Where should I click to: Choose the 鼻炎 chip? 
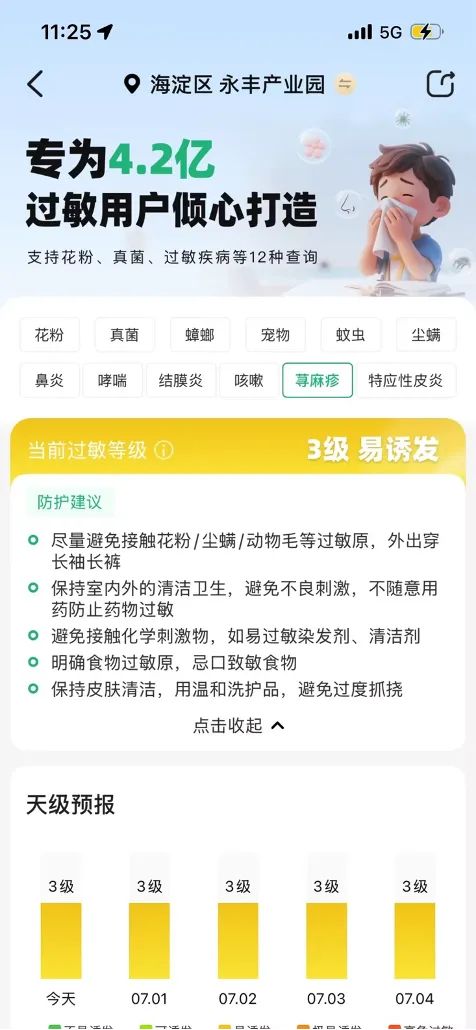(49, 380)
